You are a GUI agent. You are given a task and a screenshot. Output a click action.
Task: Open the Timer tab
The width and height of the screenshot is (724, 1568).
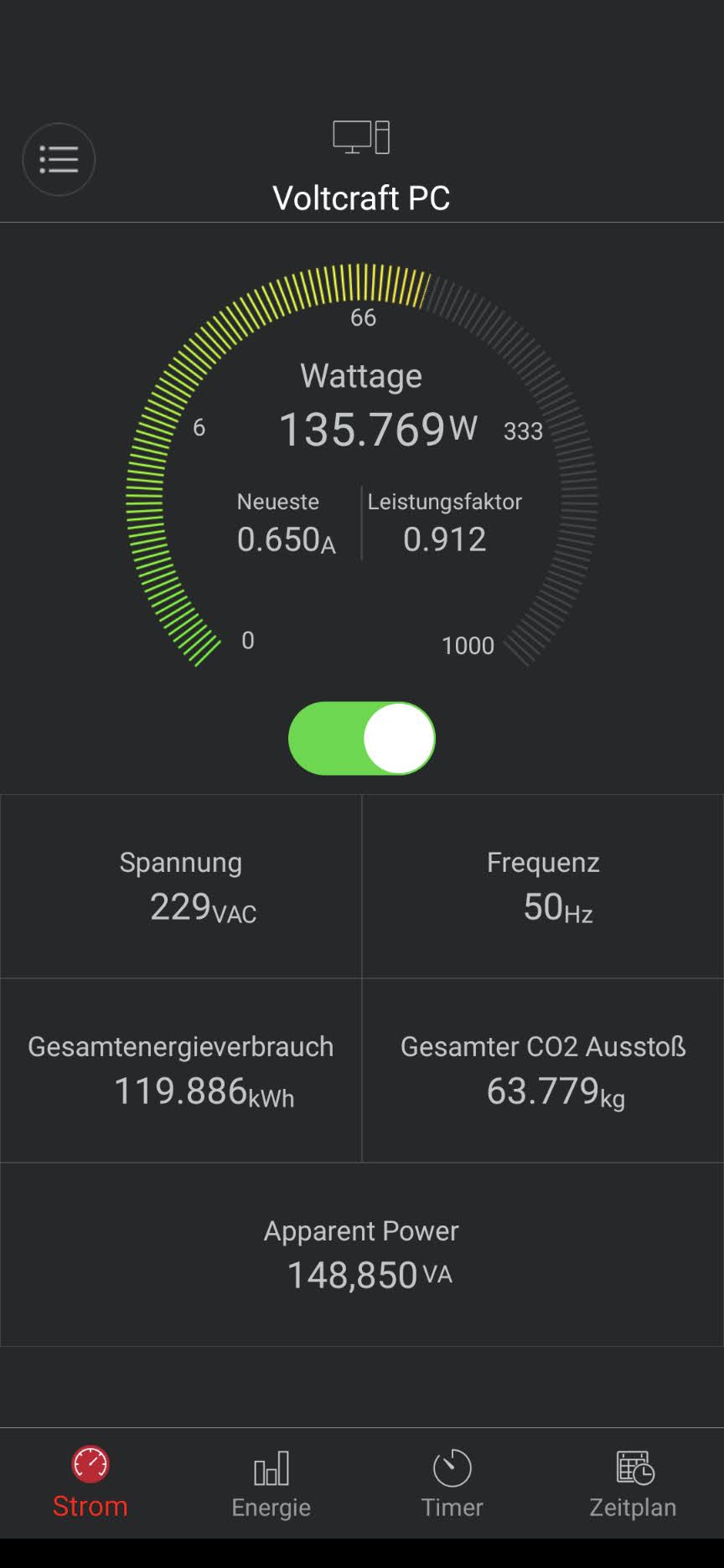(x=452, y=1483)
